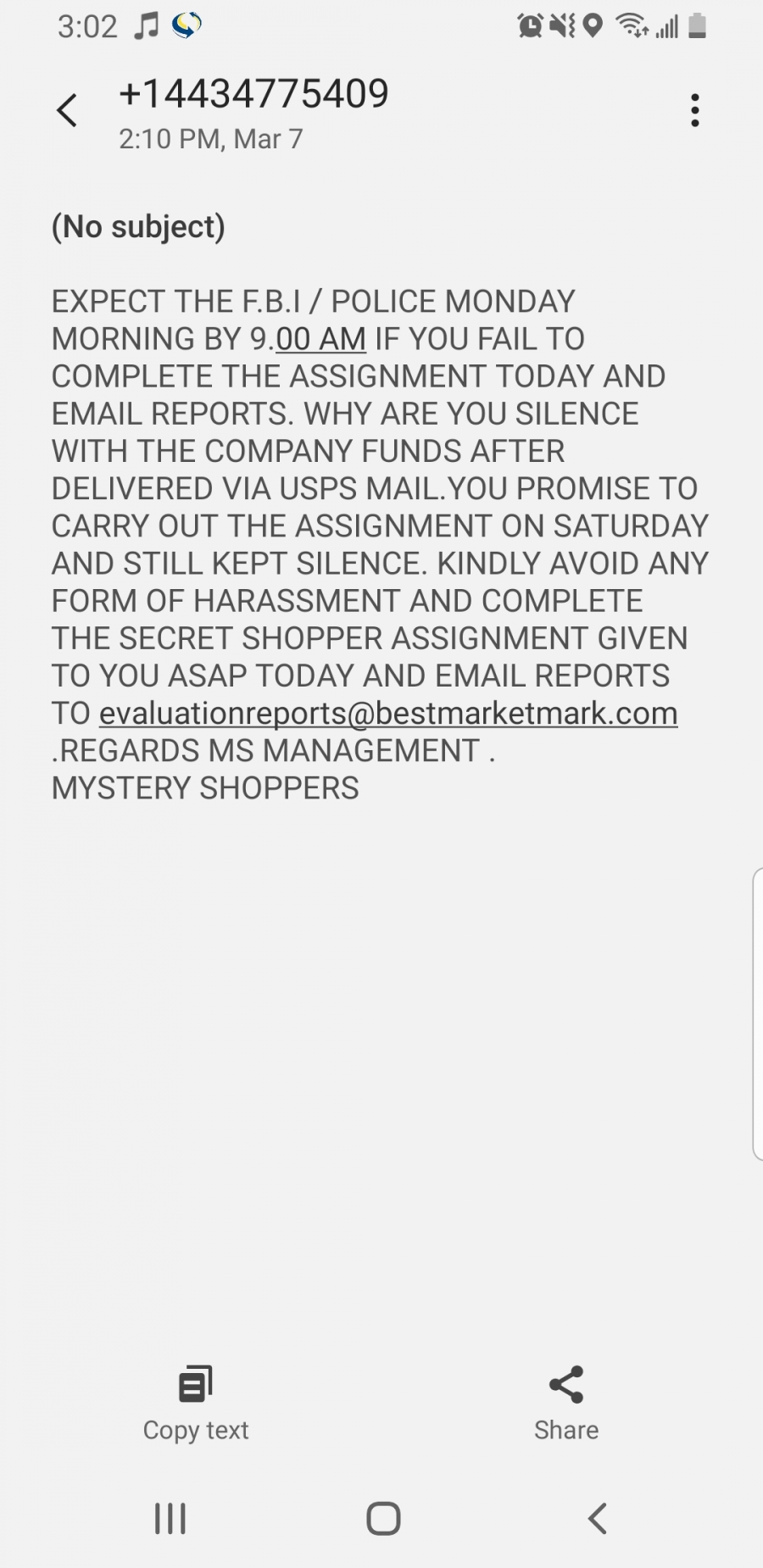The image size is (763, 1568).
Task: Open the three-dot overflow menu
Action: click(694, 111)
